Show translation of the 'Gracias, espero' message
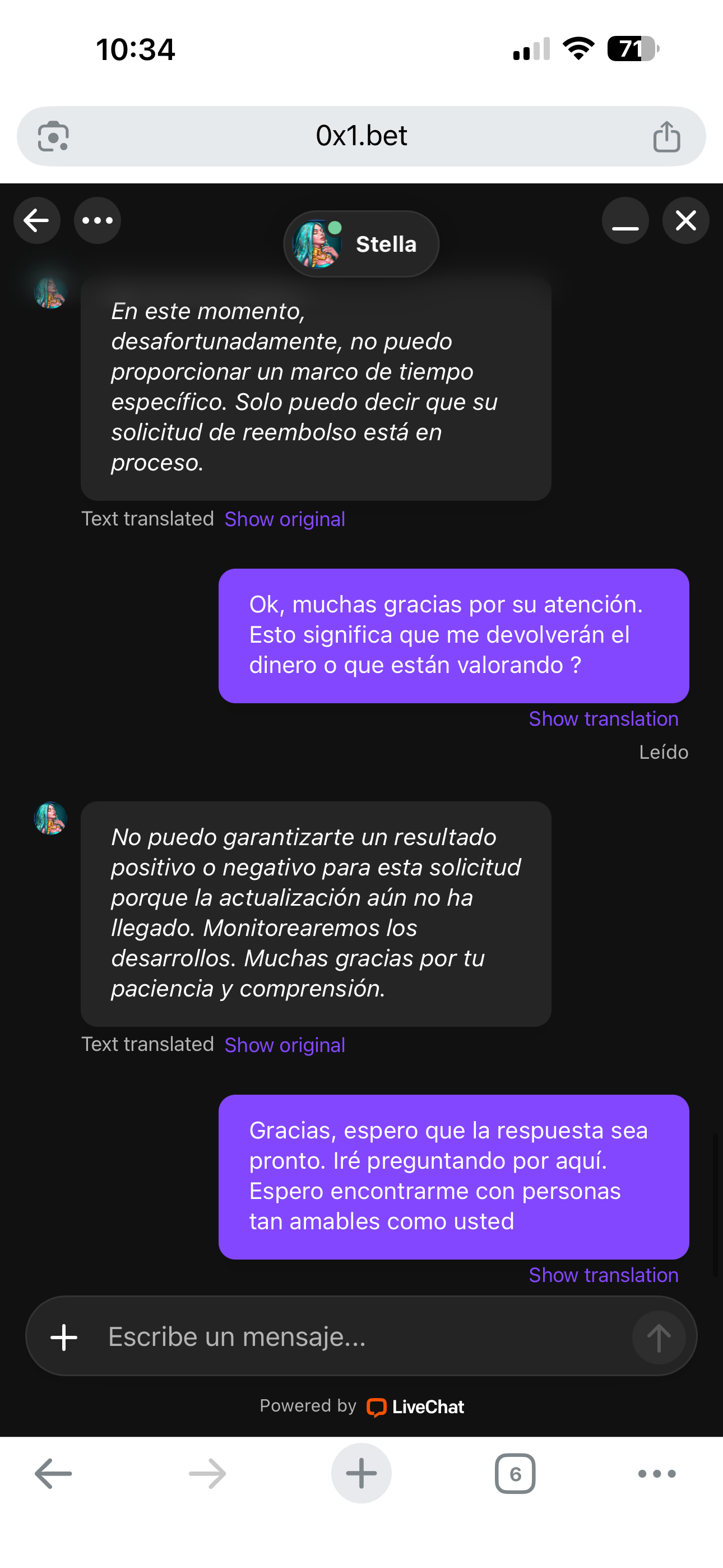Image resolution: width=723 pixels, height=1568 pixels. [x=603, y=1275]
